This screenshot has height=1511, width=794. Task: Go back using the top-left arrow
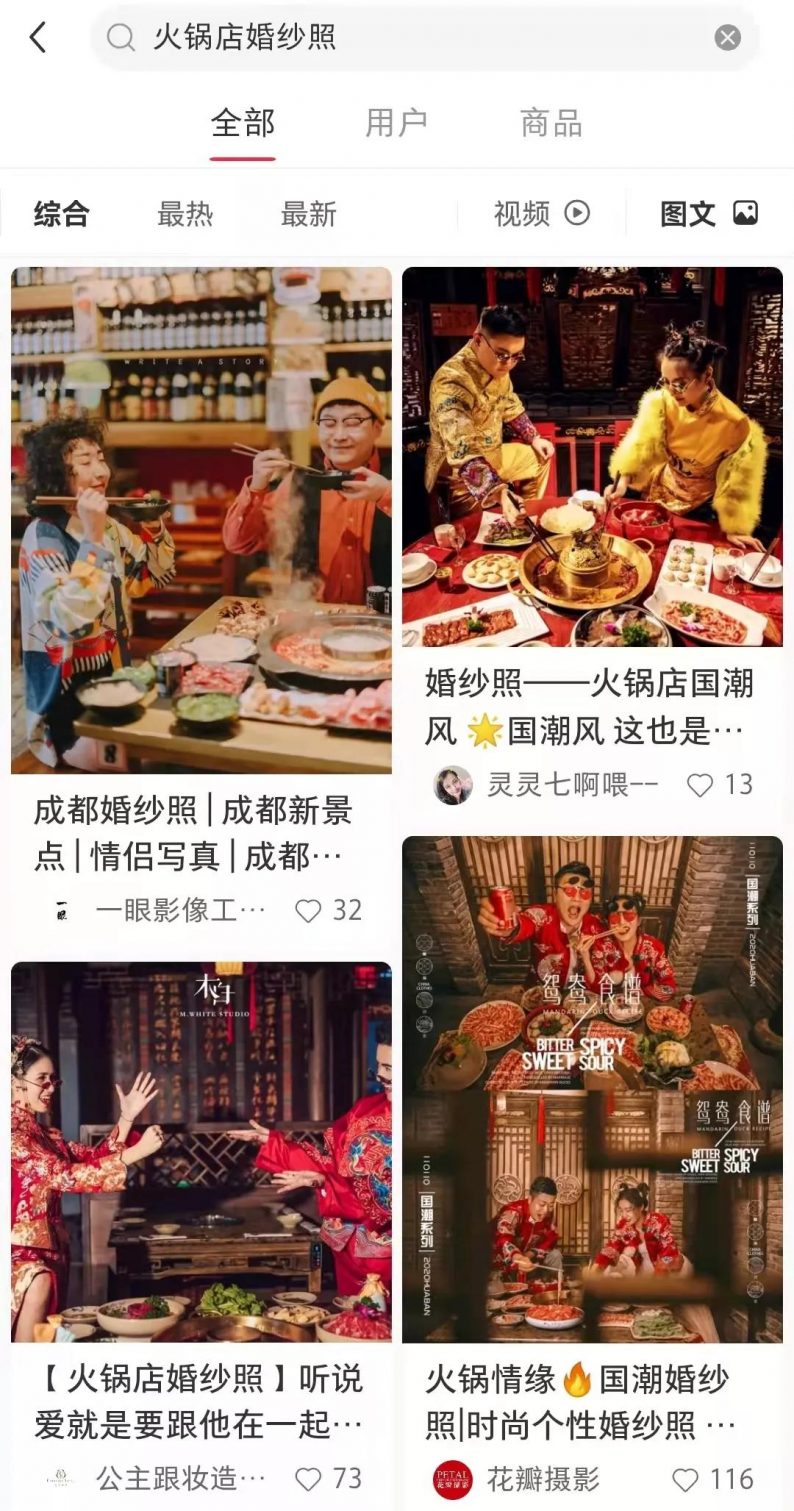[x=38, y=38]
